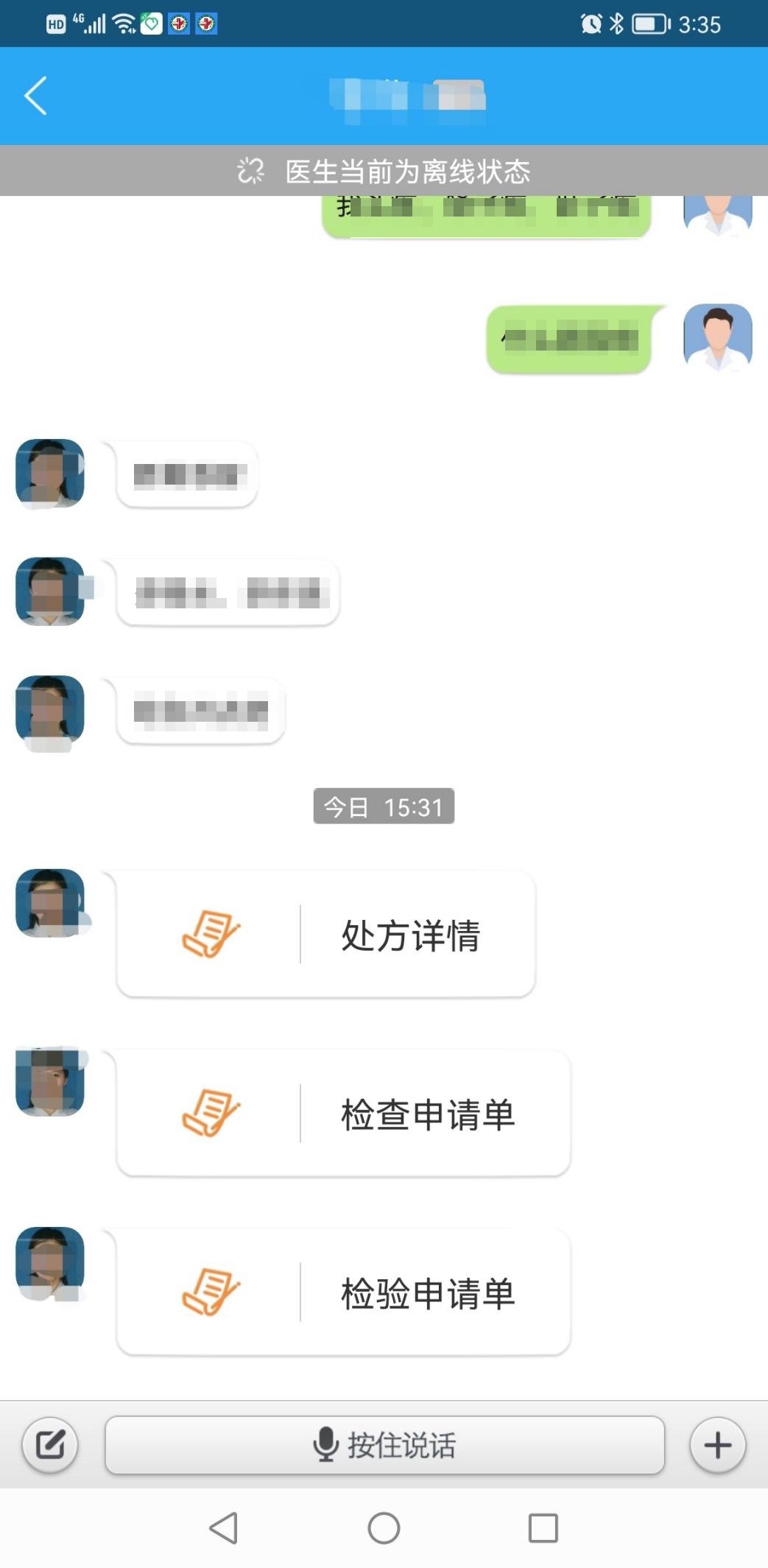Tap the 今日 15:31 timestamp label
The width and height of the screenshot is (768, 1568).
click(384, 806)
